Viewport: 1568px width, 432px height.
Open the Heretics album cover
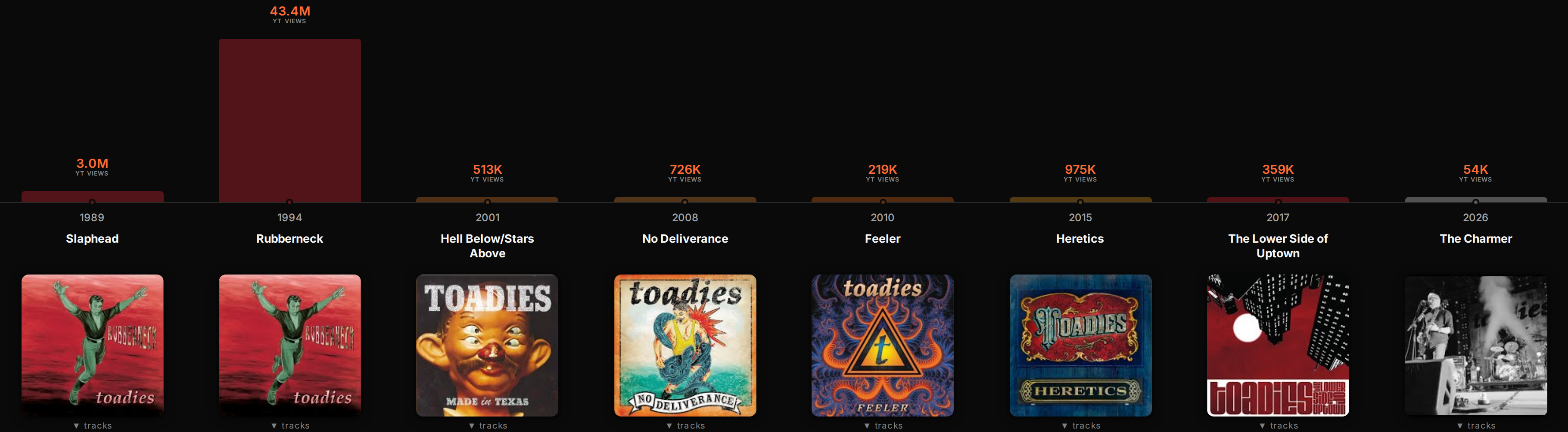tap(1080, 345)
